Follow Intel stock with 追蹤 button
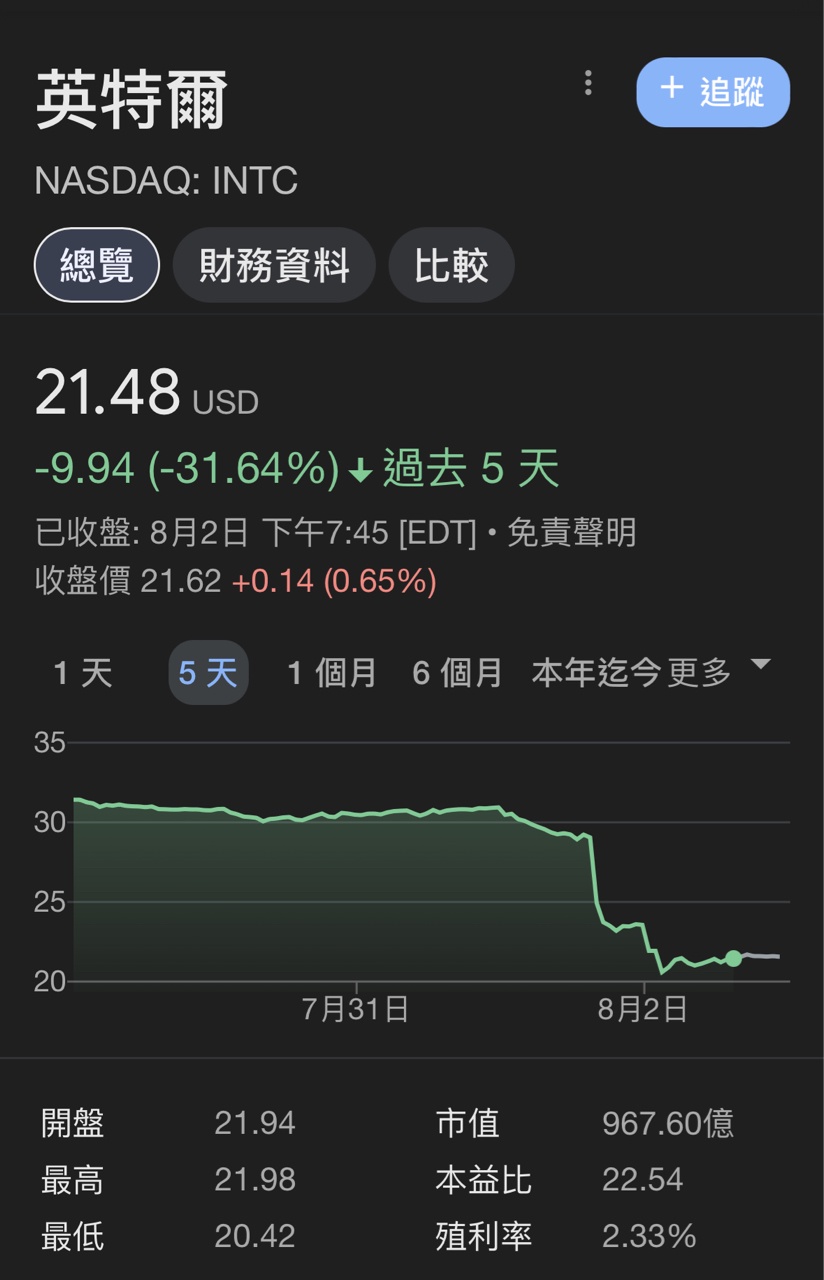Viewport: 824px width, 1280px height. pos(713,92)
